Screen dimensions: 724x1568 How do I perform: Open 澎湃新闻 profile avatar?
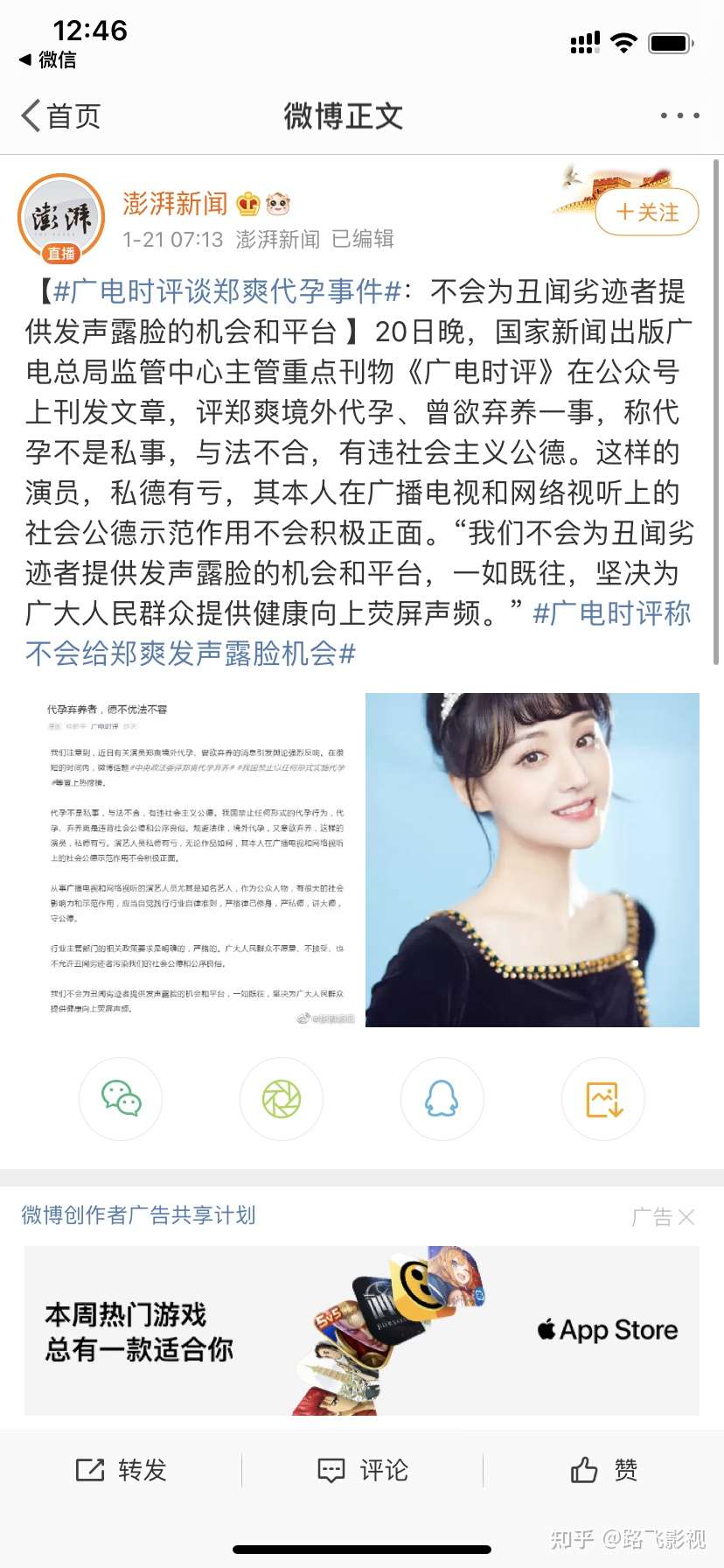click(x=61, y=218)
